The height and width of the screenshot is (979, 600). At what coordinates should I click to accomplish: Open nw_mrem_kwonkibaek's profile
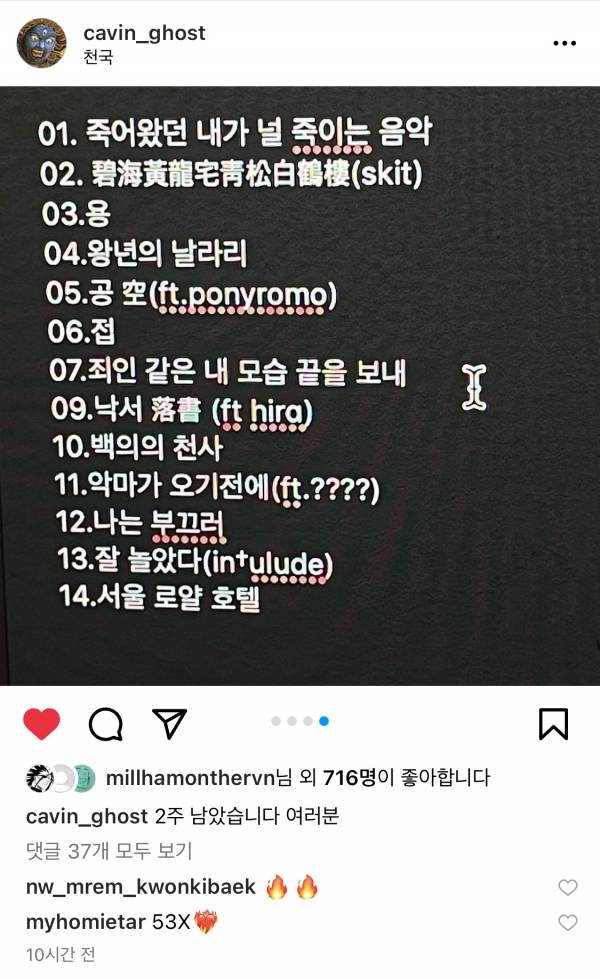coord(140,887)
